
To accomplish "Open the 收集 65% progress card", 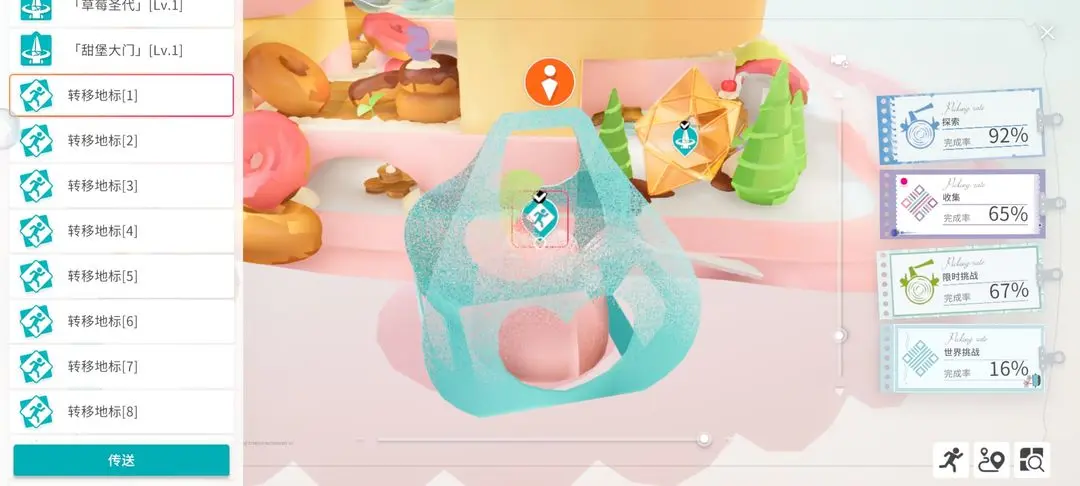I will point(962,204).
